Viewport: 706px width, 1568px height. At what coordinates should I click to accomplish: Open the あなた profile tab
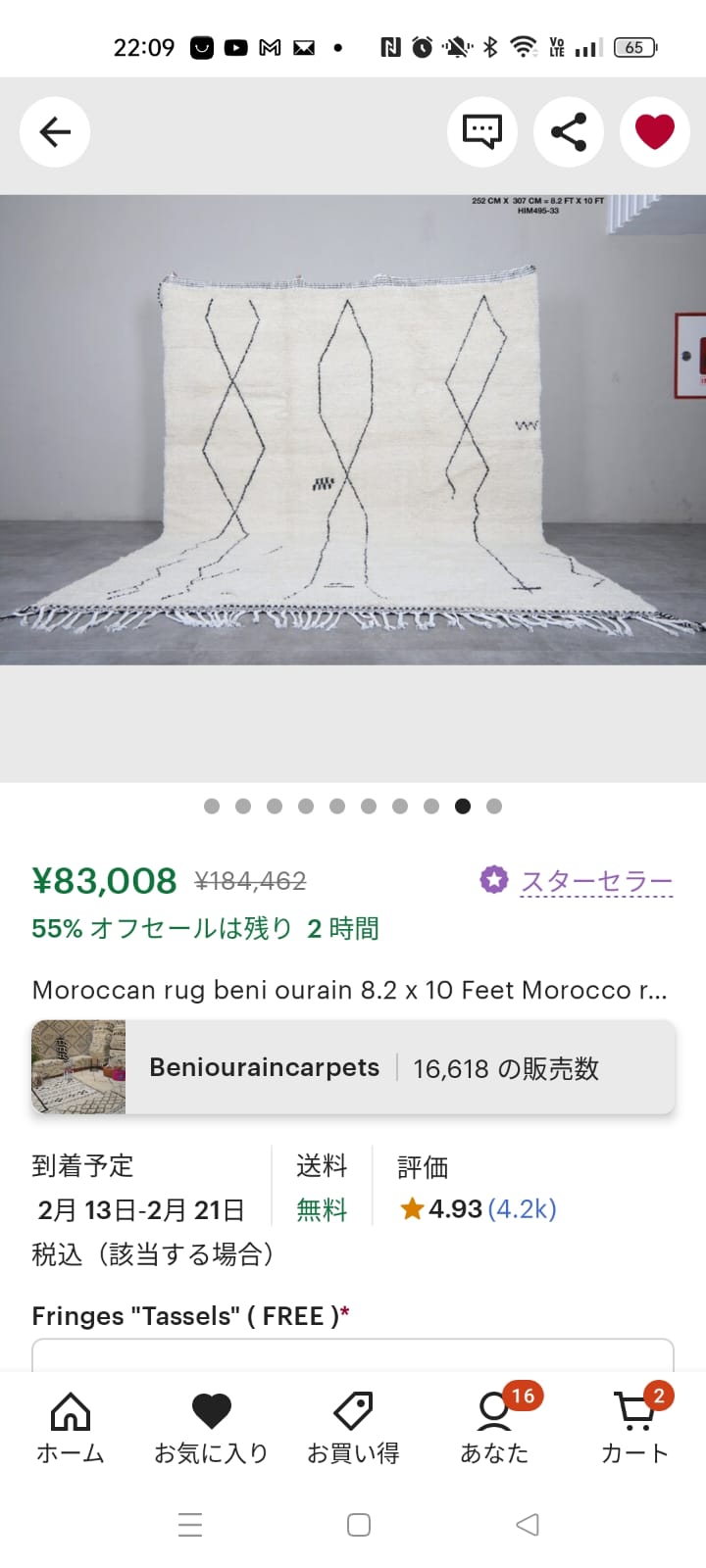pyautogui.click(x=494, y=1429)
